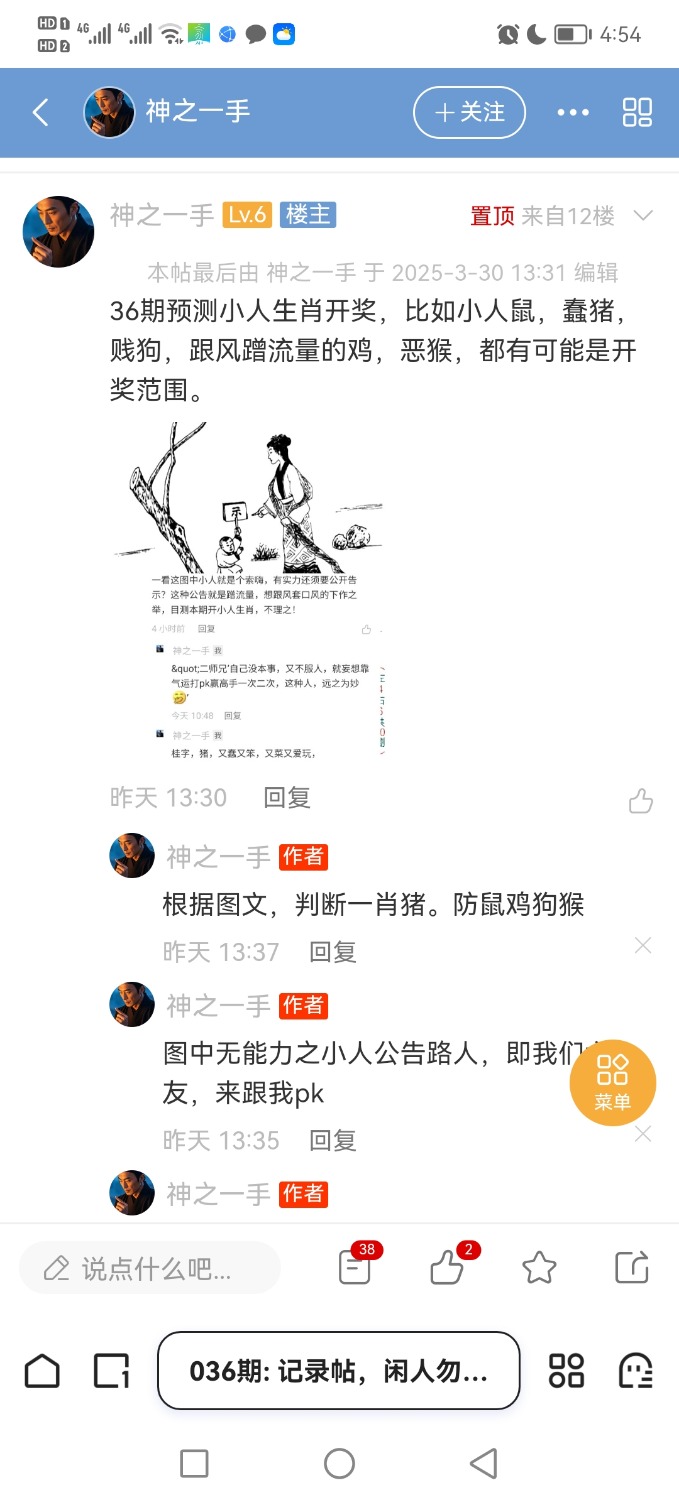
Task: Reply to the 13:35 comment
Action: (333, 1140)
